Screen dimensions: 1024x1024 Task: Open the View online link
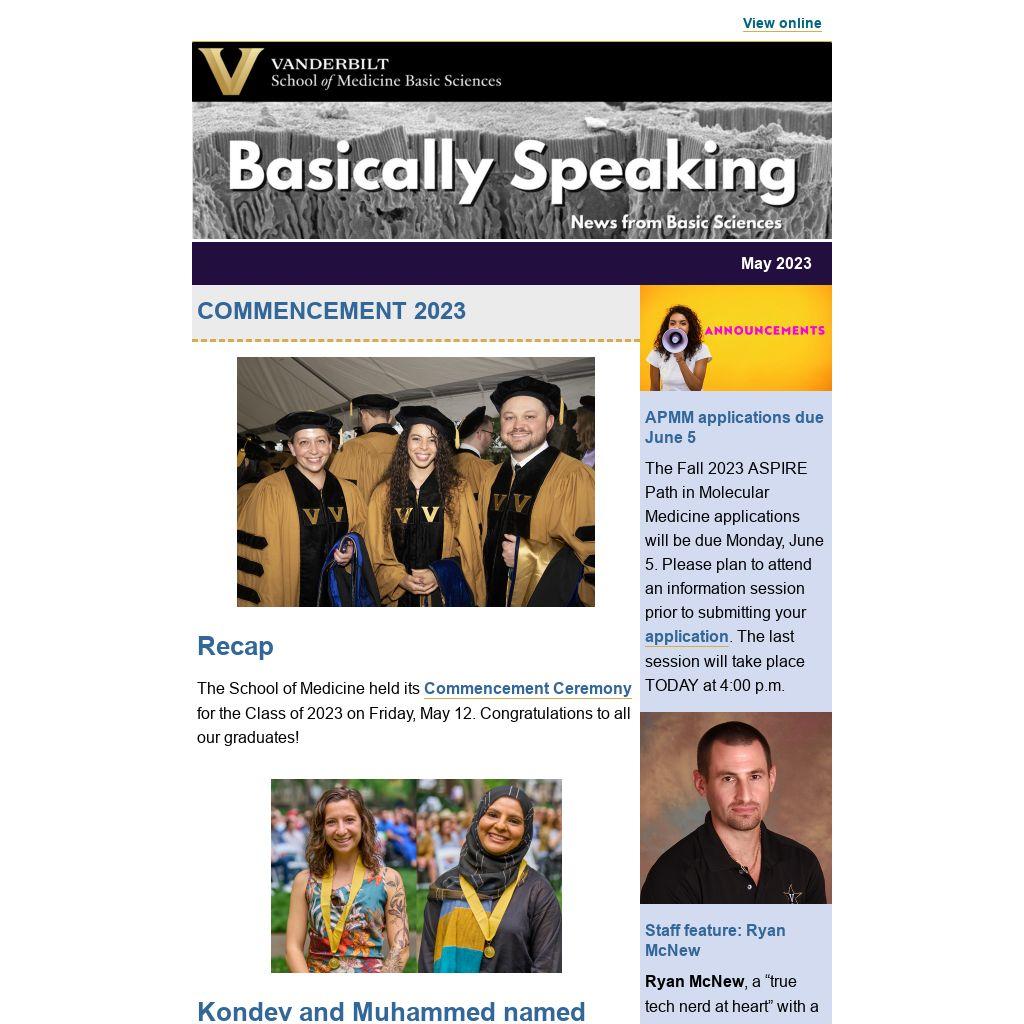[781, 23]
